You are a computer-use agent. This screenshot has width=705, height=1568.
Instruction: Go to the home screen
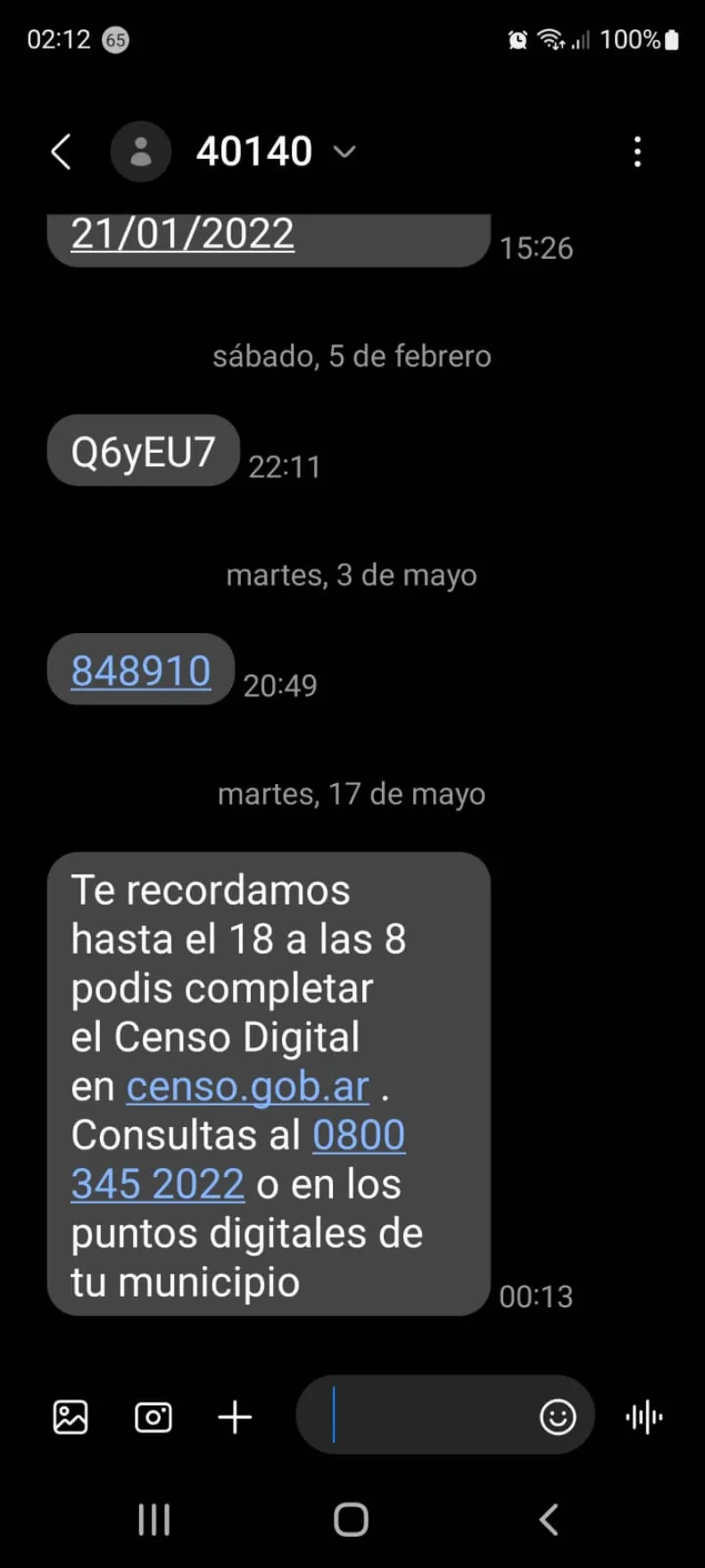pos(351,1519)
